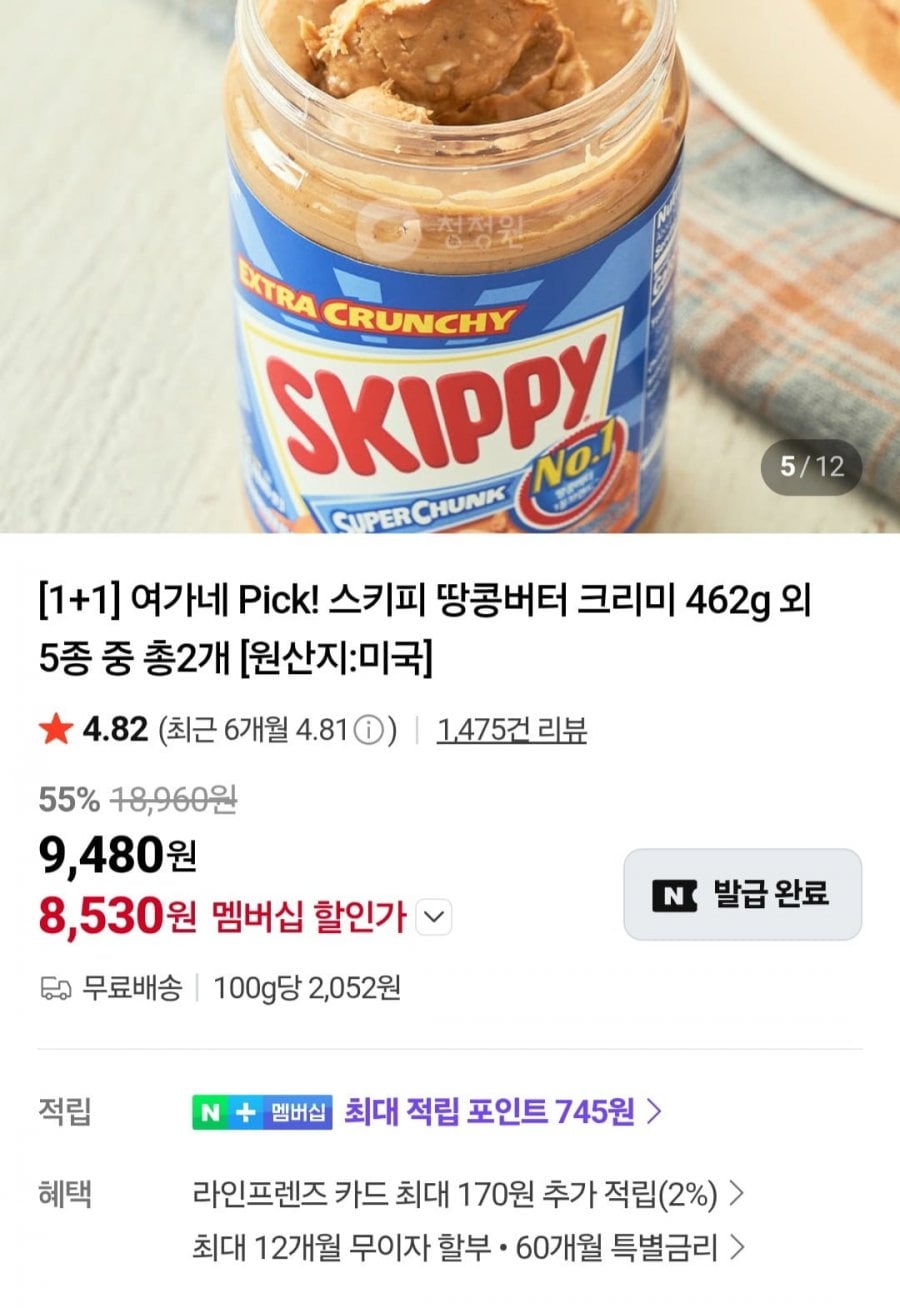View 최대 12개월 무이자 할부 details
Image resolution: width=900 pixels, height=1308 pixels.
click(x=467, y=1248)
